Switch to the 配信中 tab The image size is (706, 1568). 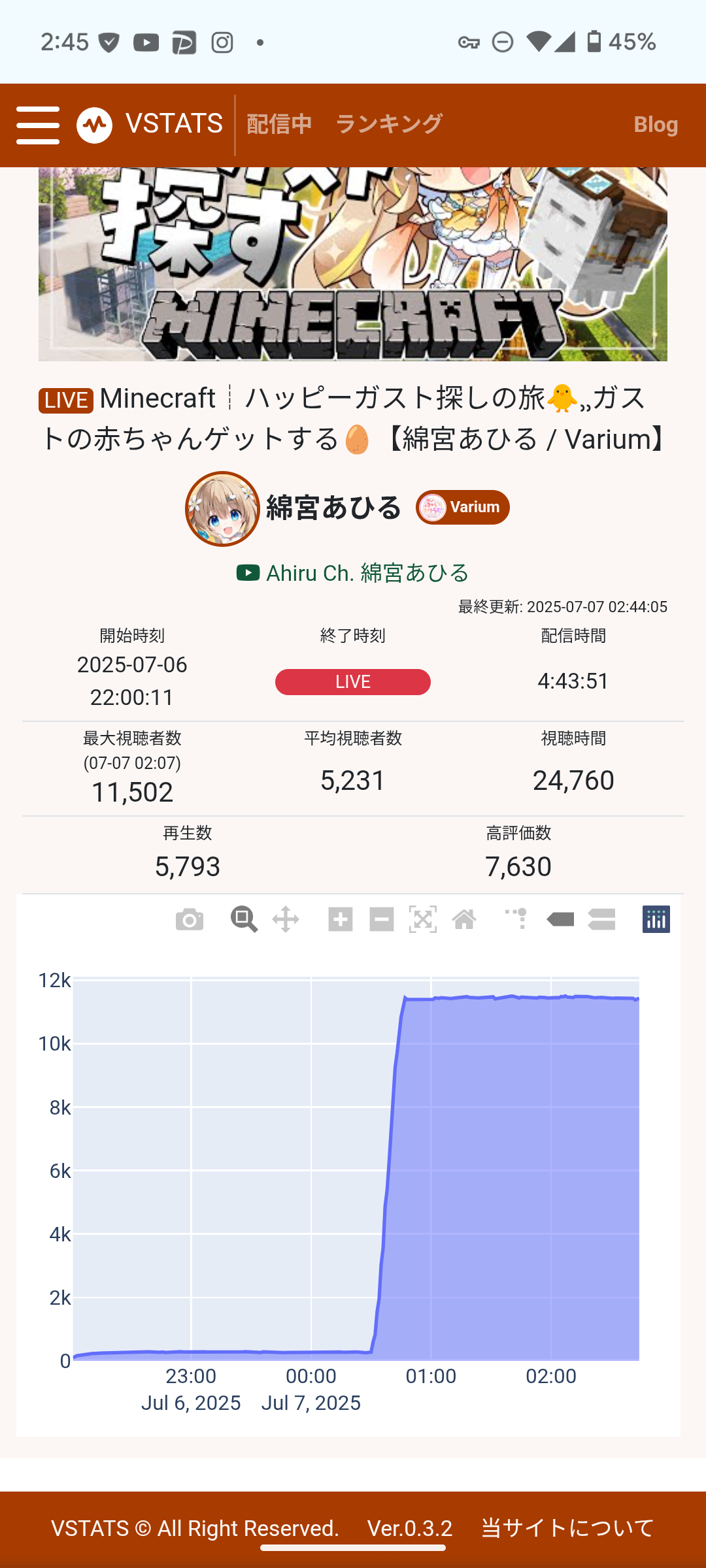pyautogui.click(x=279, y=124)
